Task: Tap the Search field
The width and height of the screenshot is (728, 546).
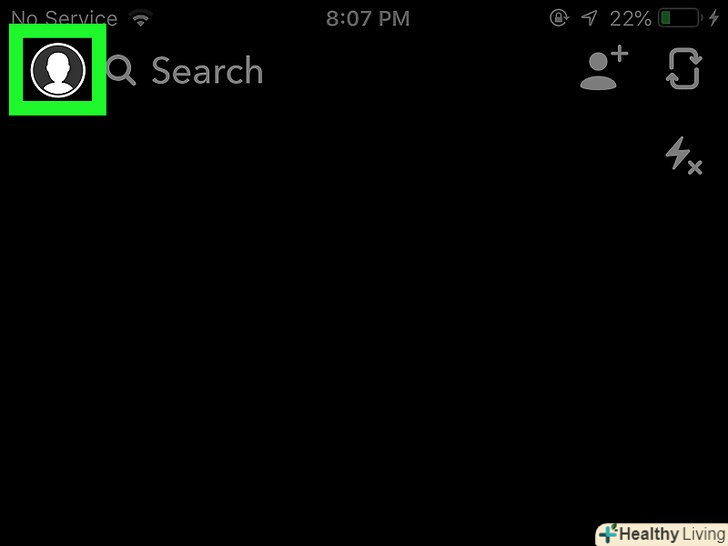Action: pos(206,71)
